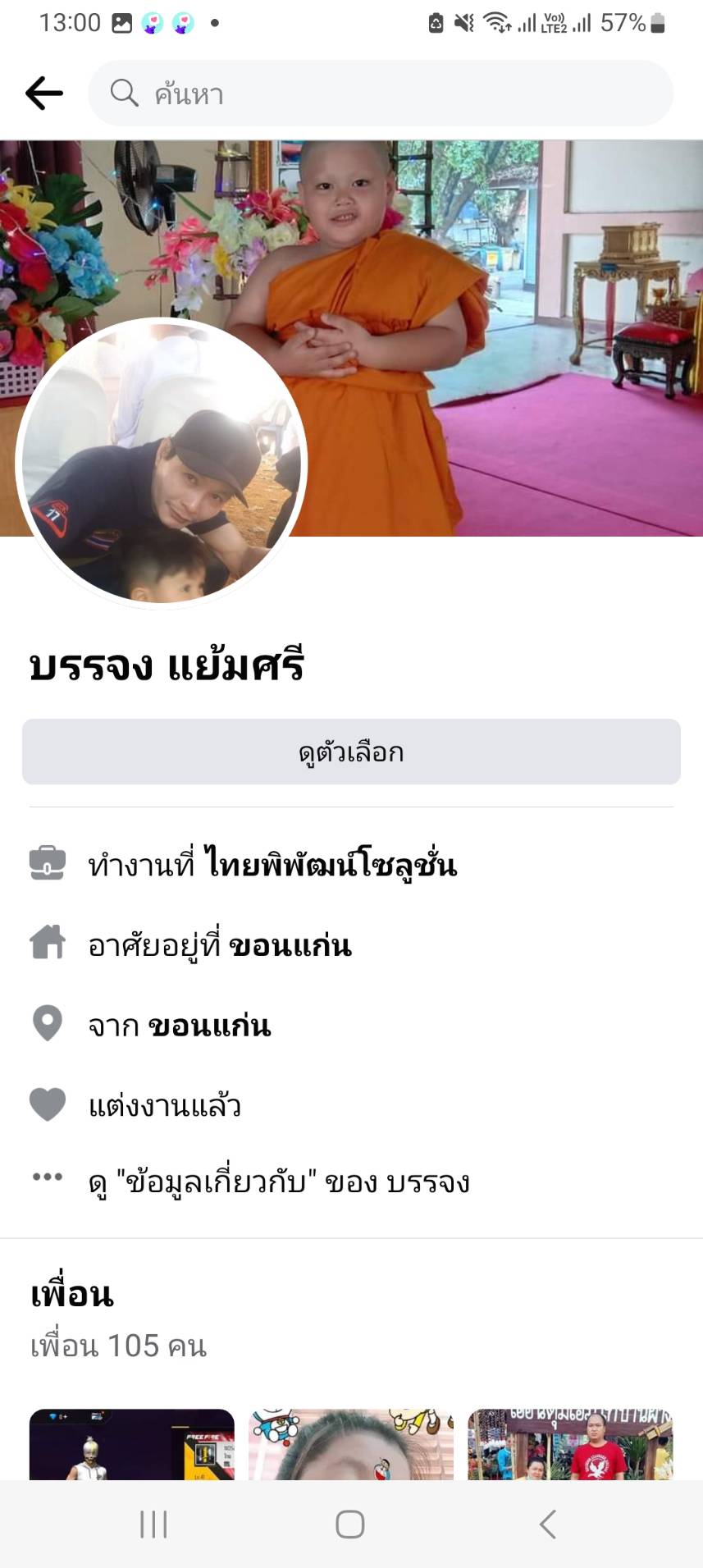See บรรจง's ข้อมูลเกี่ยวกับ details
The image size is (703, 1568).
click(x=279, y=1182)
